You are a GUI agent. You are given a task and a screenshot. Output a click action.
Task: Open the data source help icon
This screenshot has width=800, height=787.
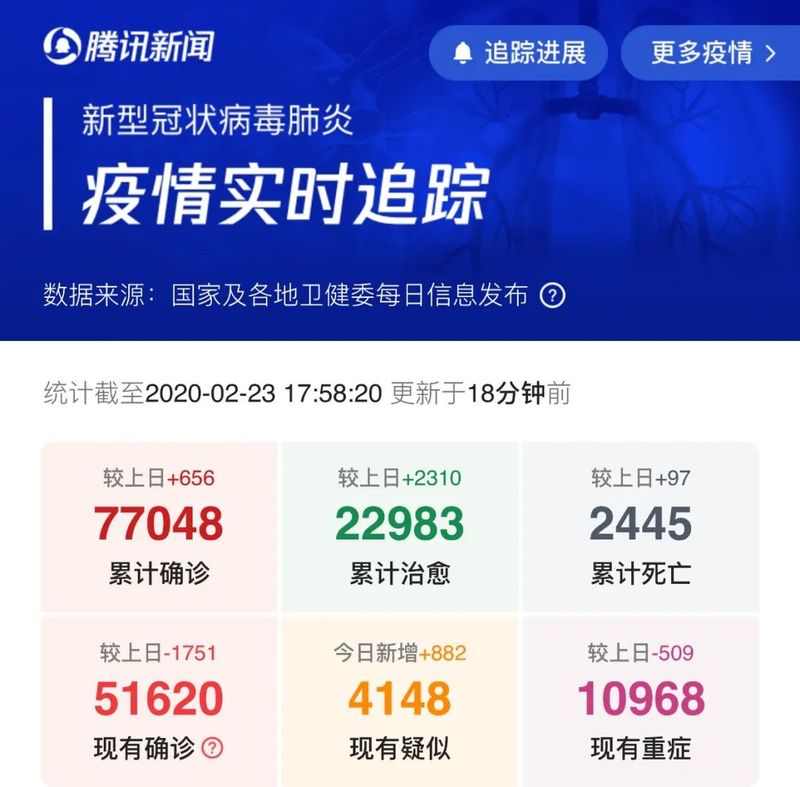552,296
